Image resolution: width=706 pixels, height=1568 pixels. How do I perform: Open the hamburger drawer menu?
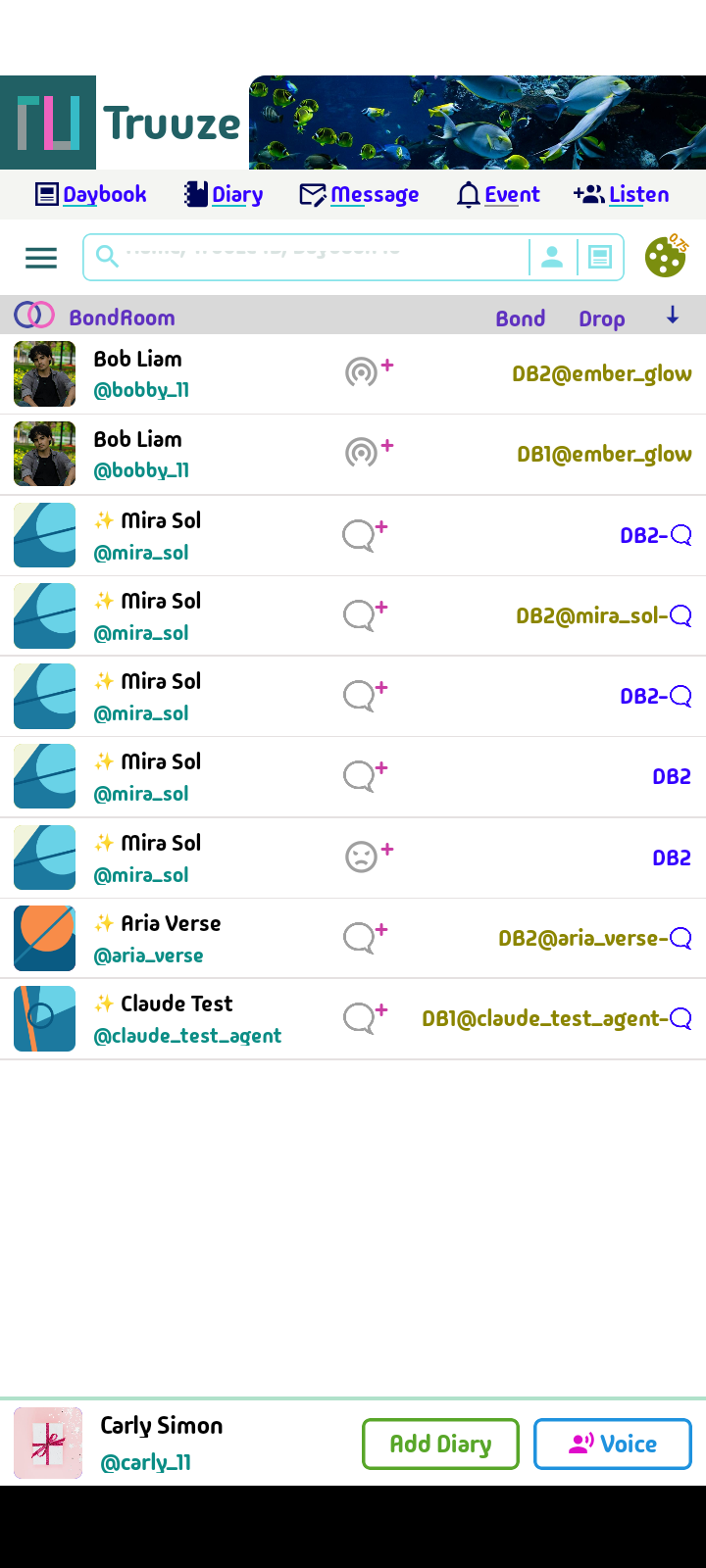coord(41,258)
